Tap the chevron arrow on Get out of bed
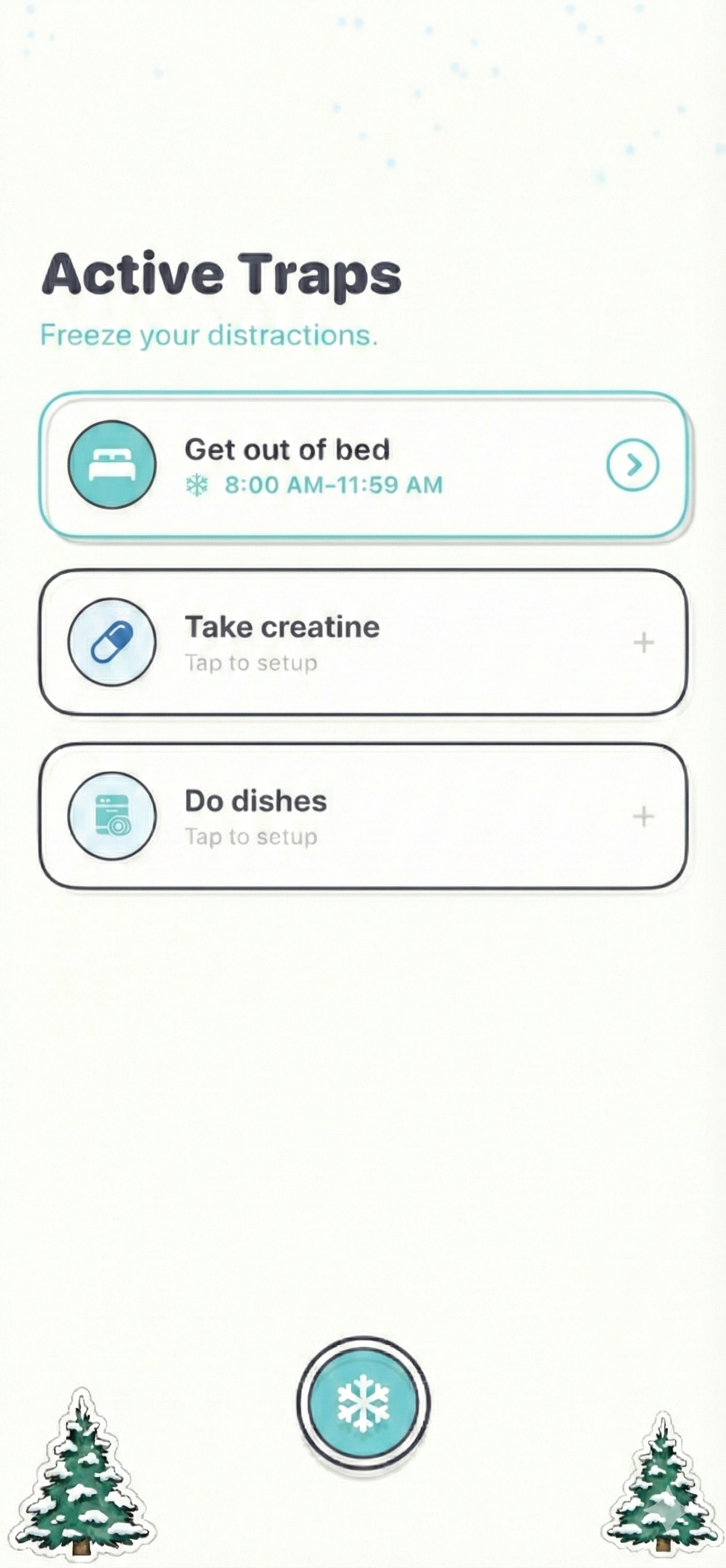 632,465
